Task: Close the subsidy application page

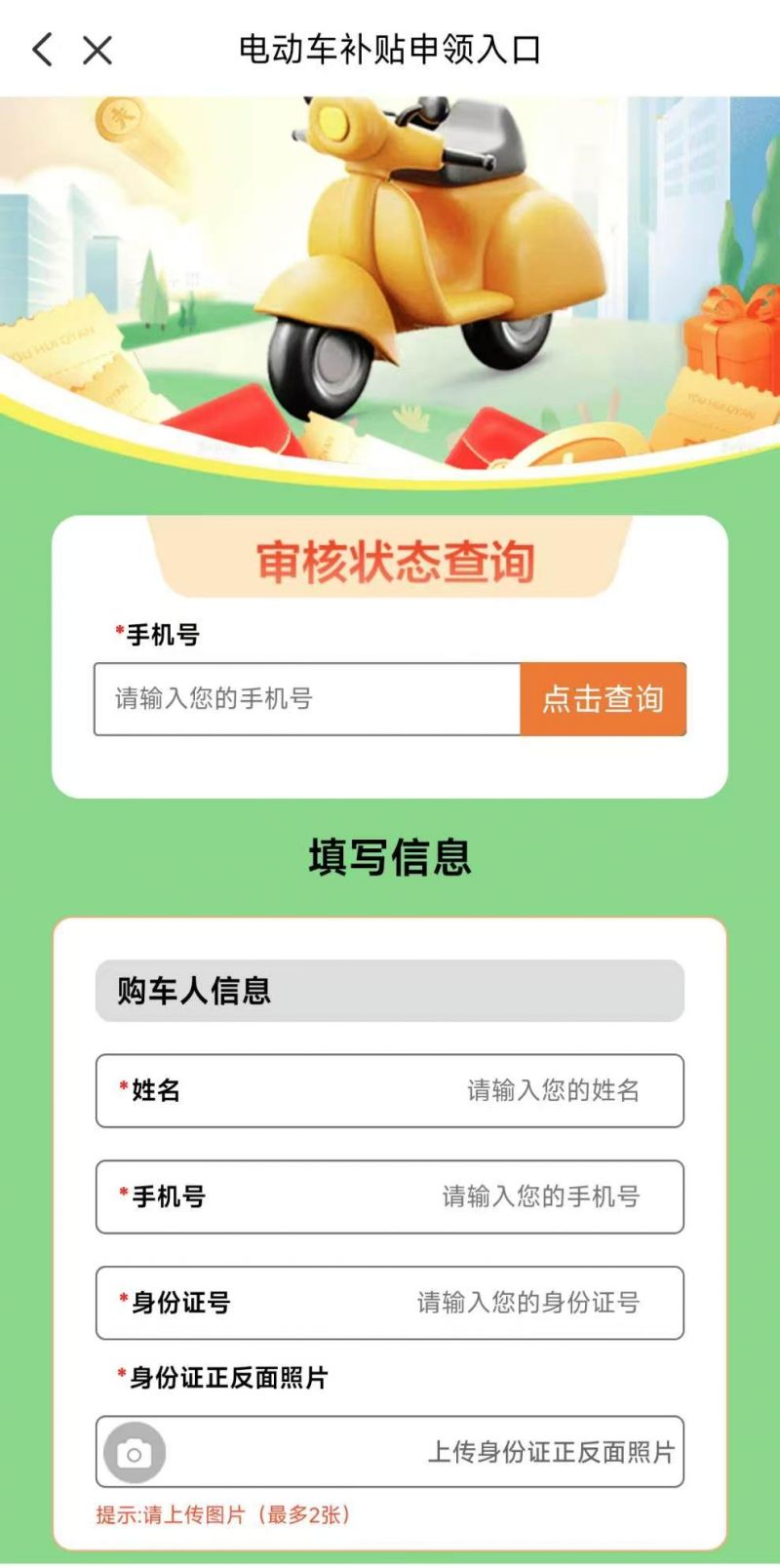Action: [x=97, y=50]
